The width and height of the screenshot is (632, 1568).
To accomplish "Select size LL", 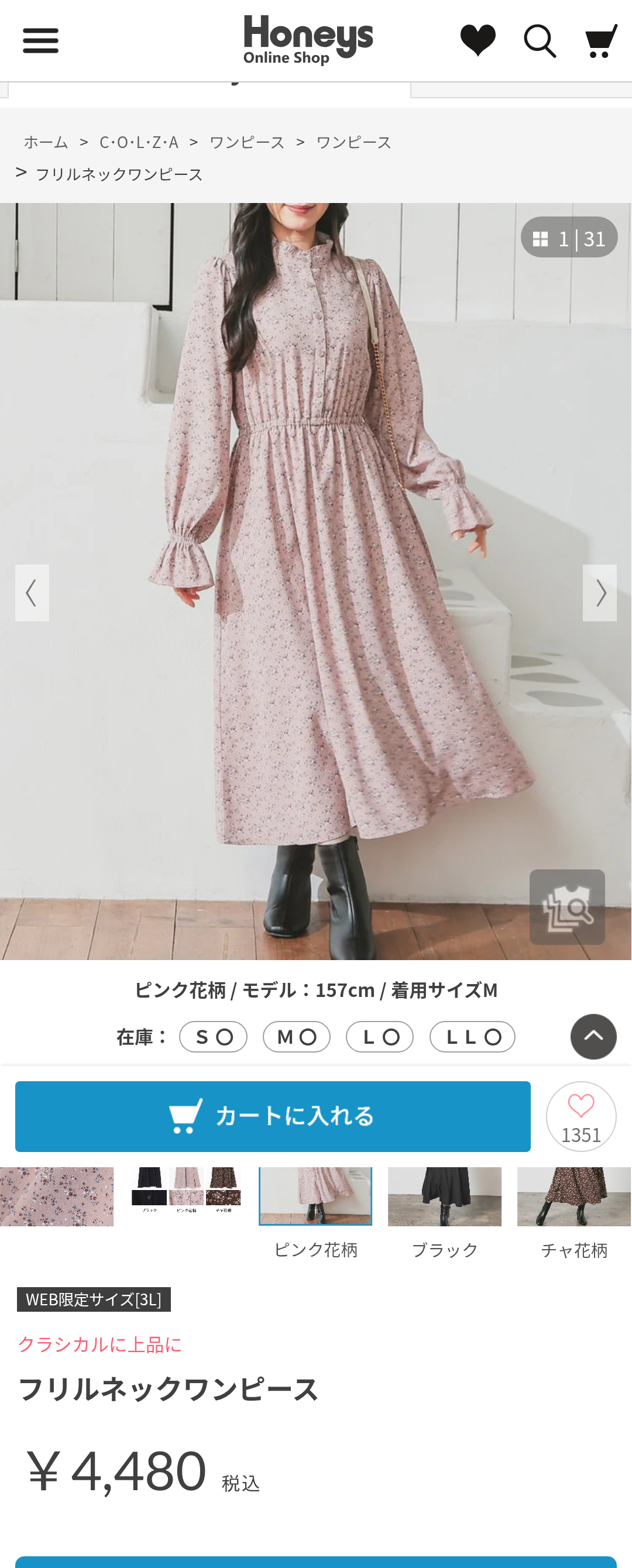I will click(x=472, y=1037).
